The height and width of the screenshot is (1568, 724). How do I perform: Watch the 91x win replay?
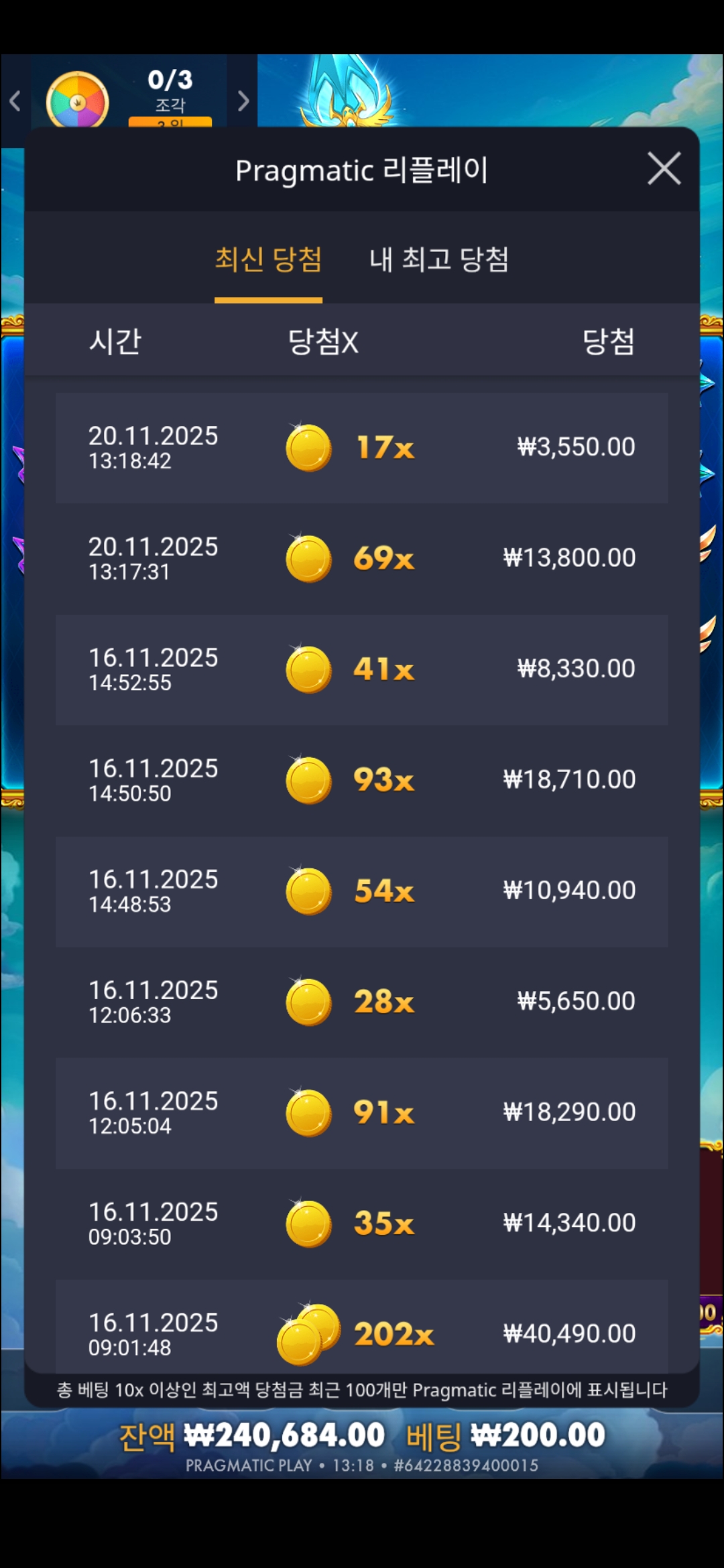click(361, 1113)
